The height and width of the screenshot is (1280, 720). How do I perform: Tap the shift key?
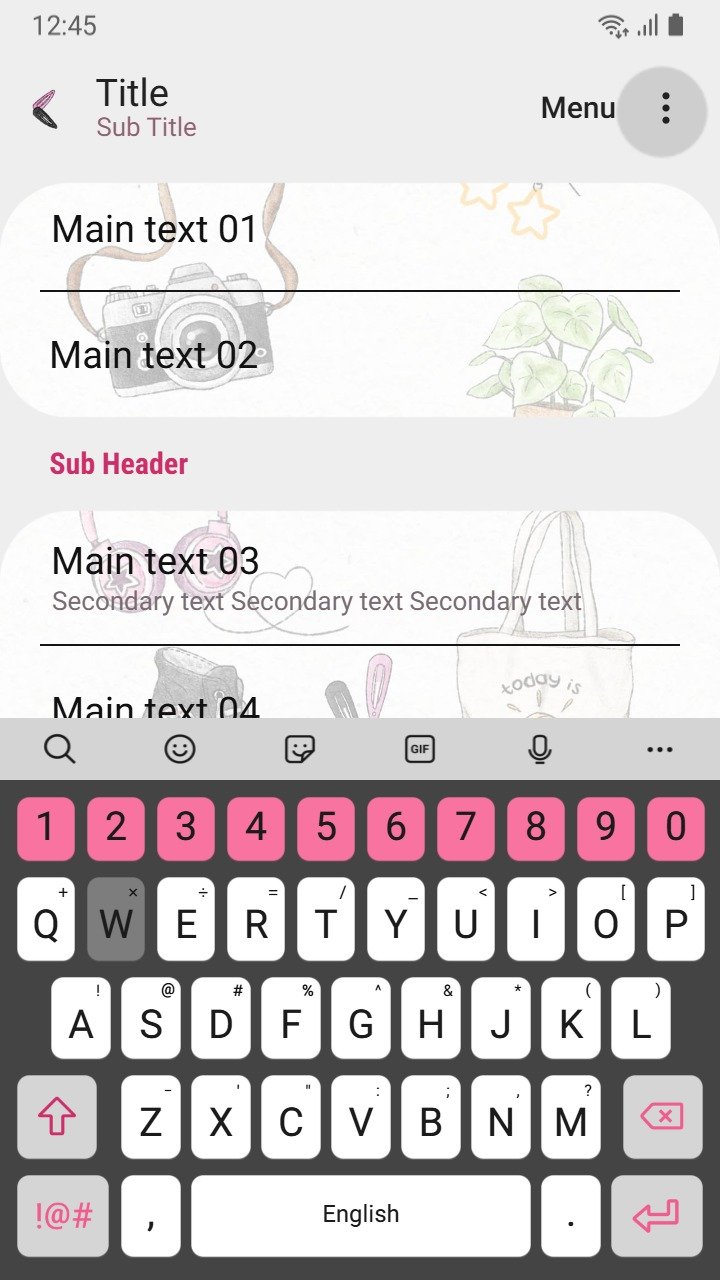(x=57, y=1116)
